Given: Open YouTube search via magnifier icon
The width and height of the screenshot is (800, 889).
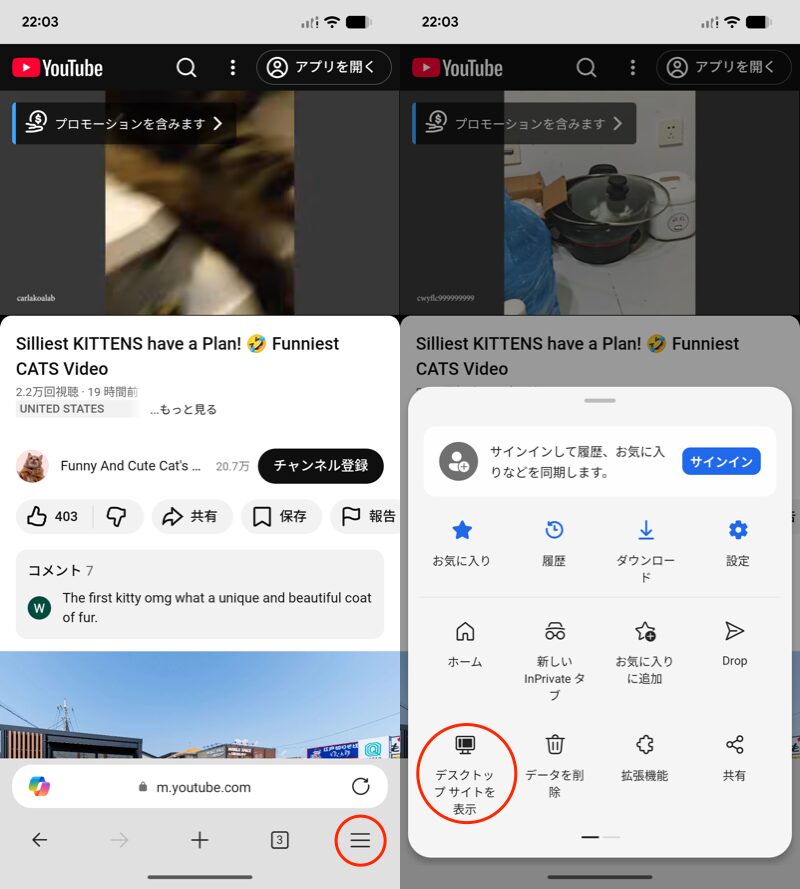Looking at the screenshot, I should pos(186,67).
